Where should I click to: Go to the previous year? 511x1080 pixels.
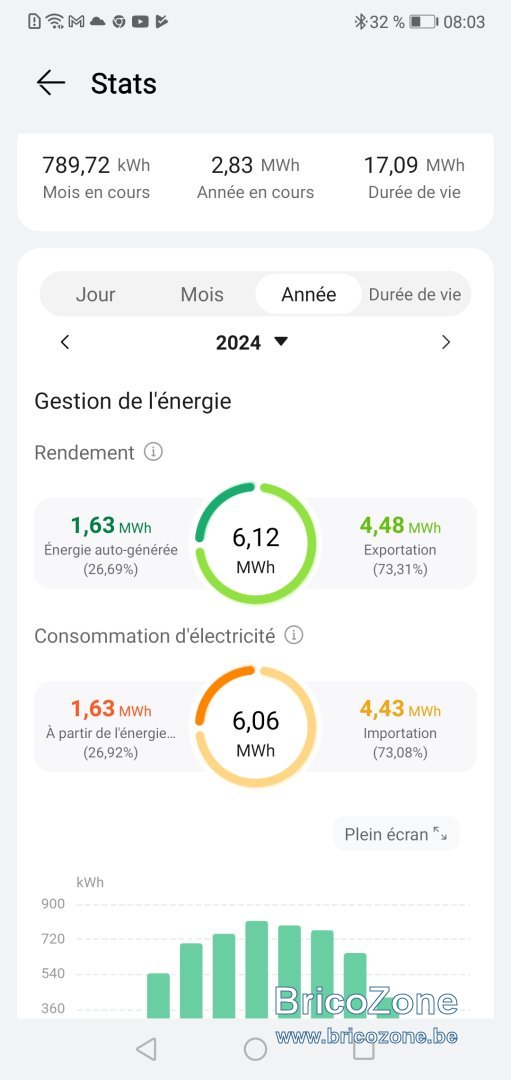(x=65, y=342)
